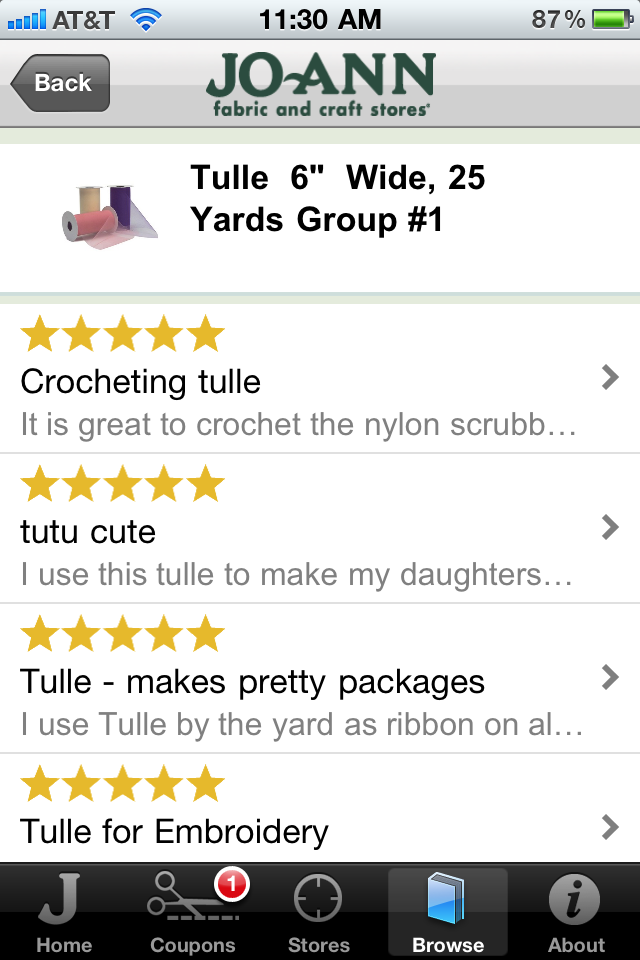Go to the Stores tab
Viewport: 640px width, 960px height.
(319, 912)
